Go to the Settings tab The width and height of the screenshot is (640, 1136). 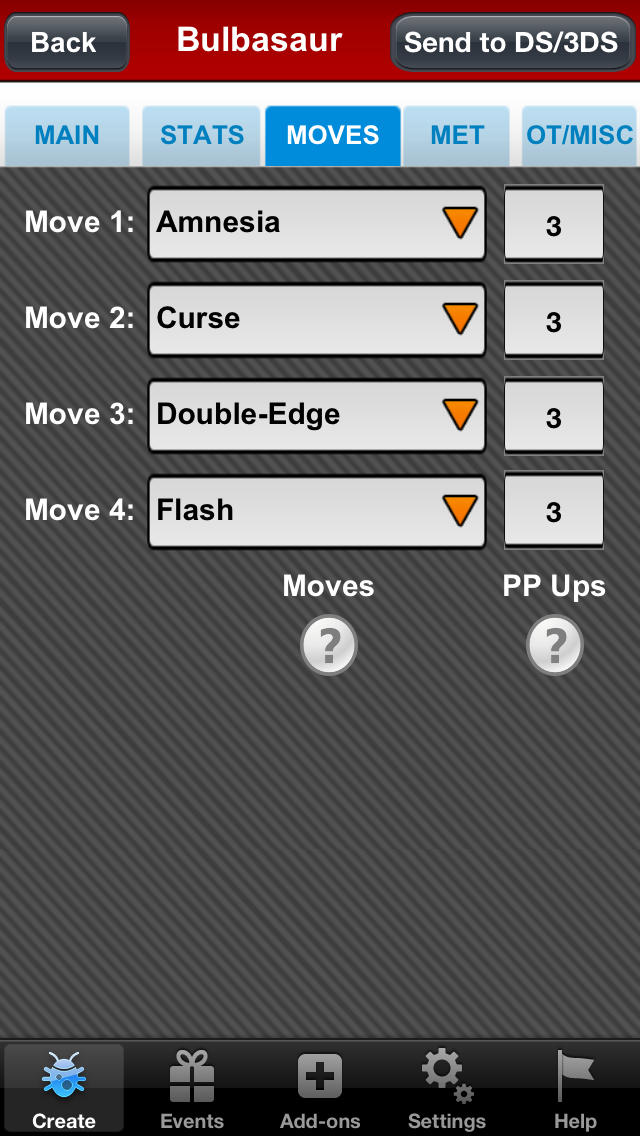[x=447, y=1090]
